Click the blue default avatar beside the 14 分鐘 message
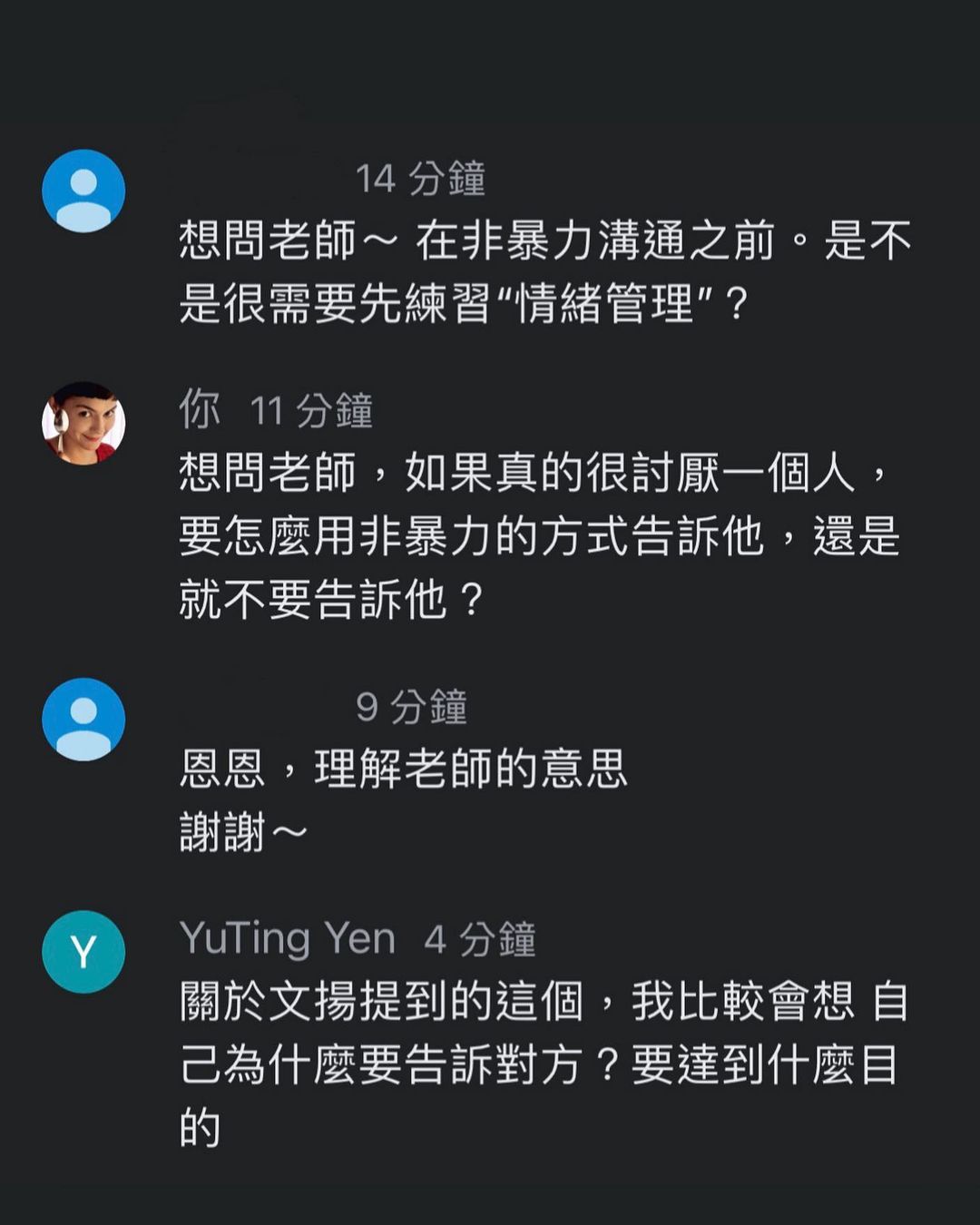The width and height of the screenshot is (980, 1225). tap(85, 191)
